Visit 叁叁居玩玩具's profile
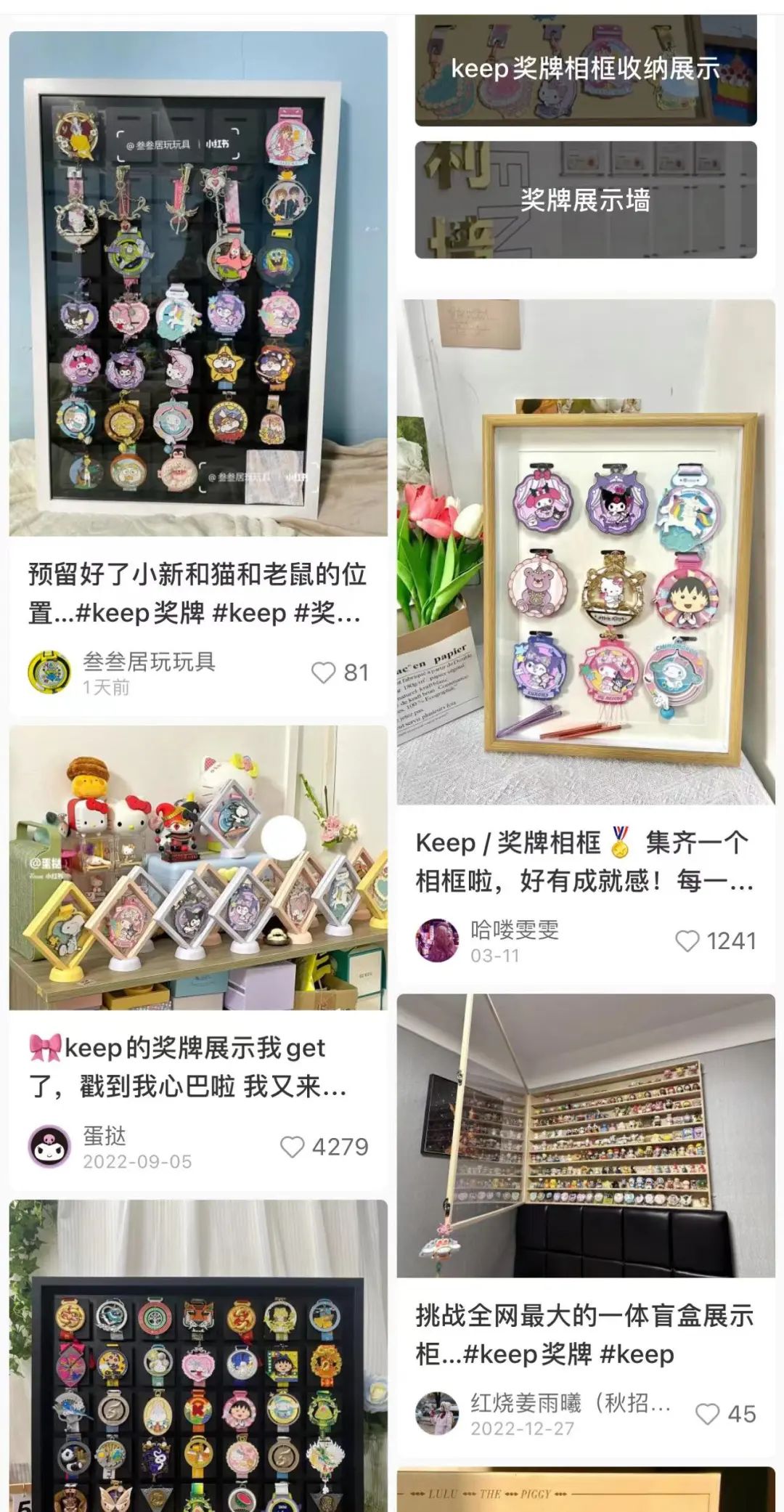Viewport: 784px width, 1512px height. (x=49, y=672)
